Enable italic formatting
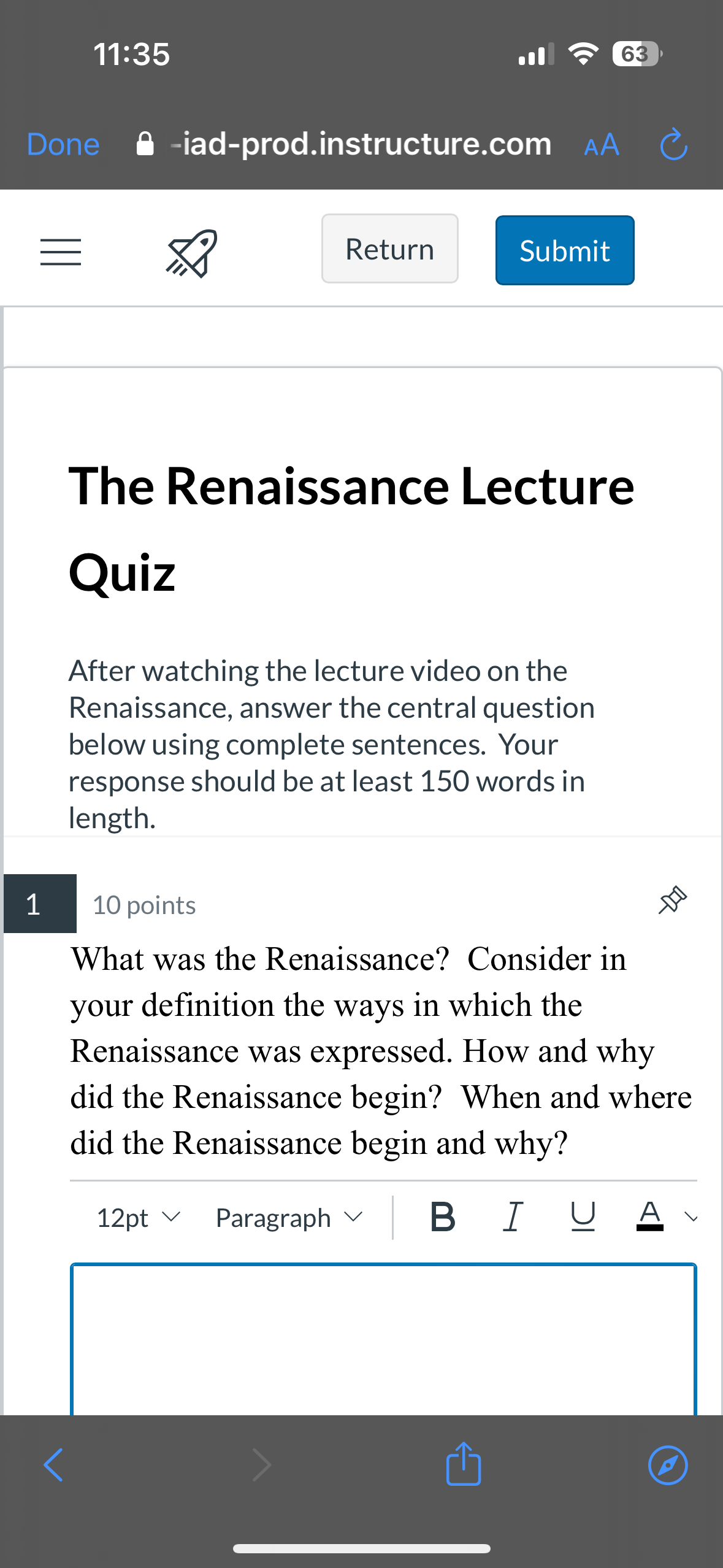Image resolution: width=723 pixels, height=1568 pixels. click(x=513, y=1216)
